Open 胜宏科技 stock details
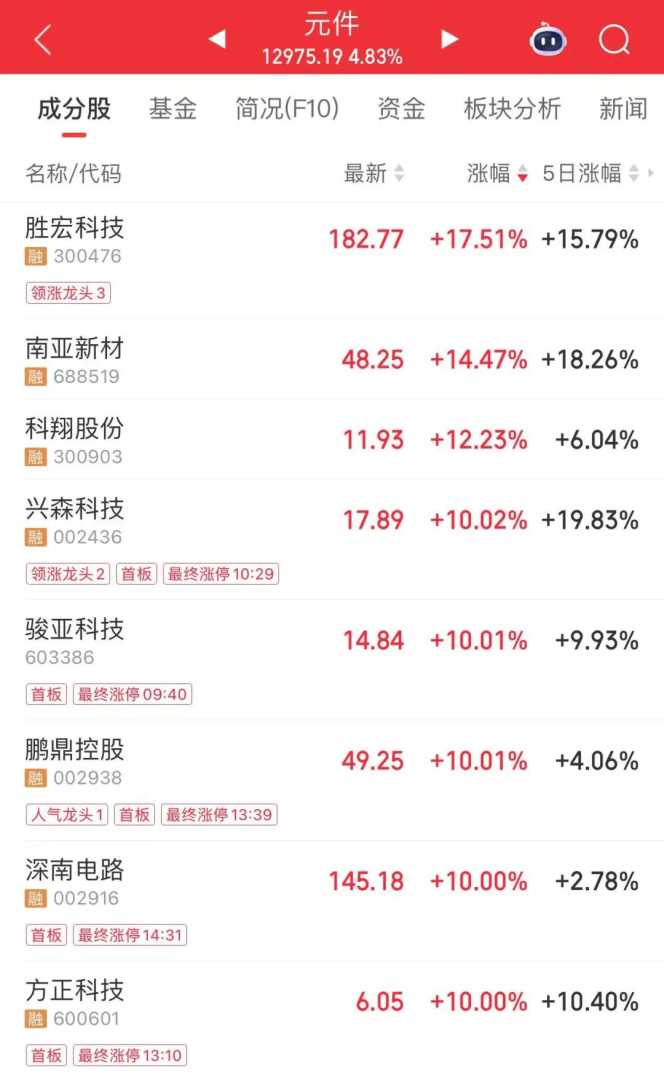 (75, 228)
